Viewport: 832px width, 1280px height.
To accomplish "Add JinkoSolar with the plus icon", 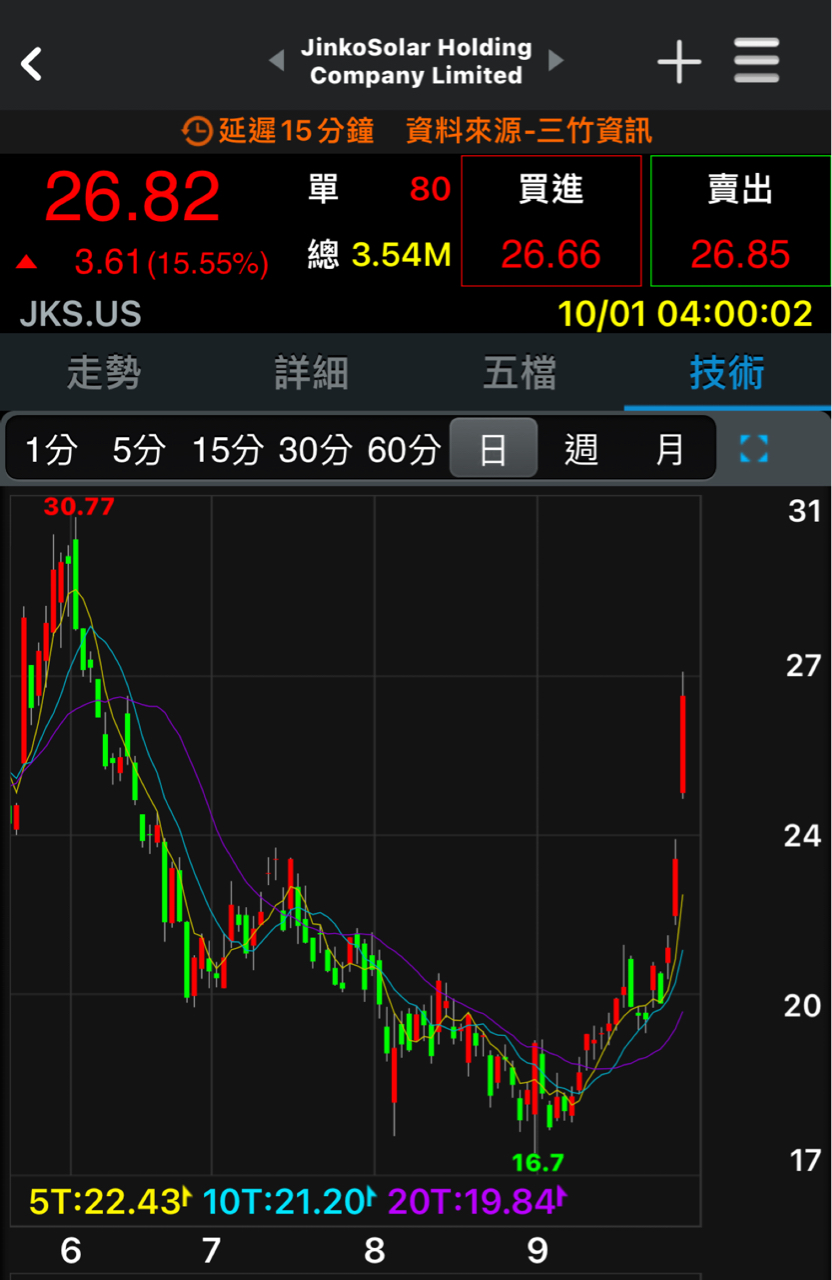I will [679, 63].
